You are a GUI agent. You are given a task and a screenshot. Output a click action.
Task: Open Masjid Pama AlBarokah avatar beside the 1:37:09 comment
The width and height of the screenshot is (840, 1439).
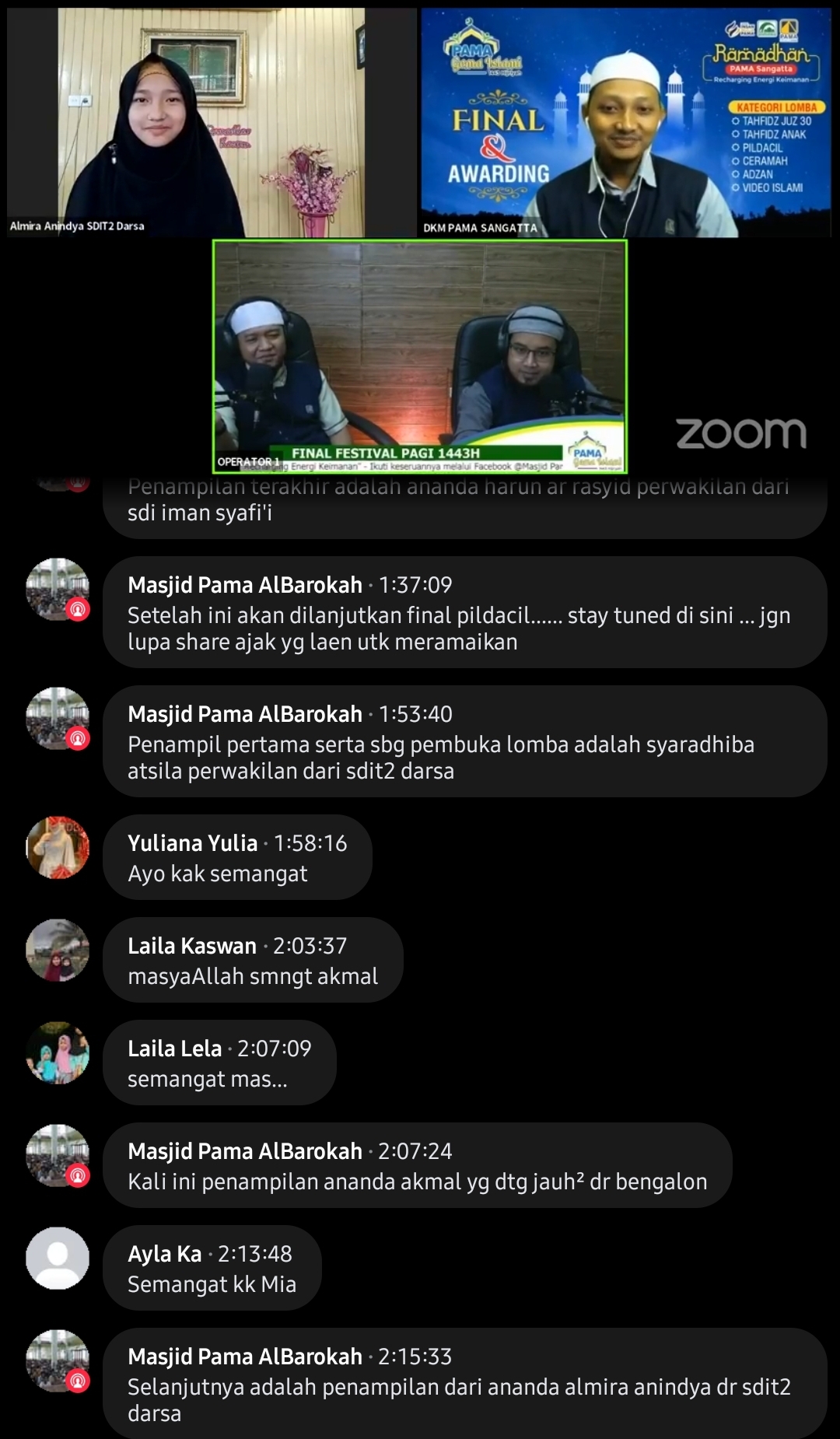(58, 589)
